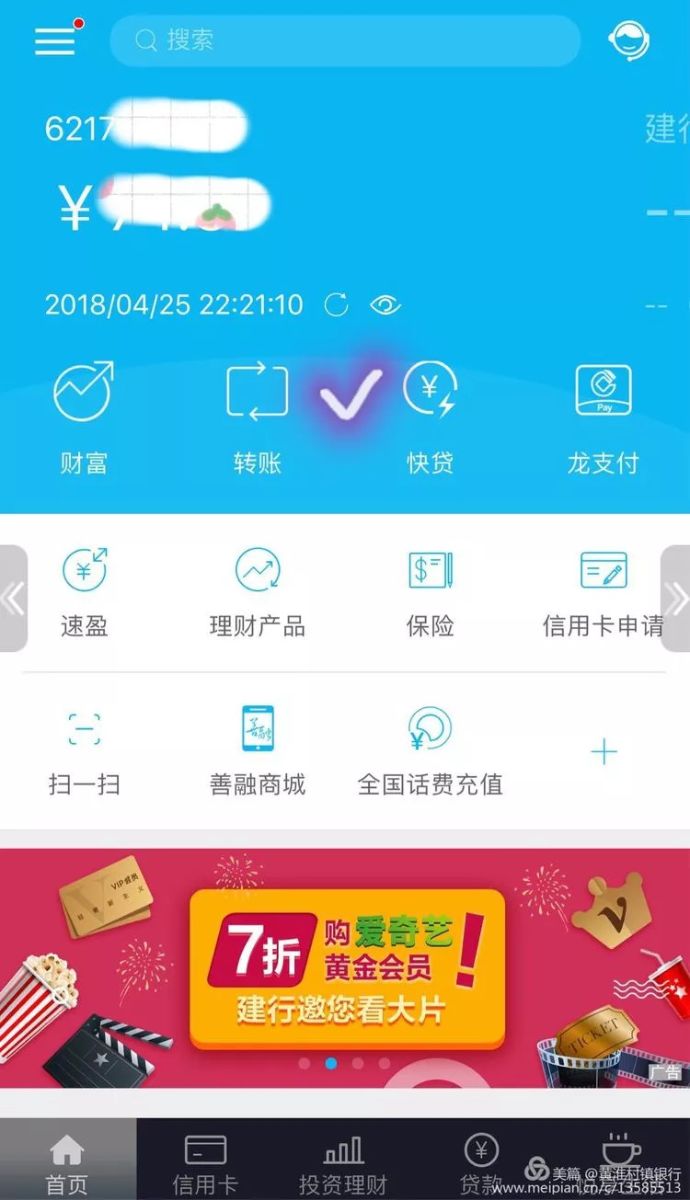View 理财产品 financial products

pos(257,593)
